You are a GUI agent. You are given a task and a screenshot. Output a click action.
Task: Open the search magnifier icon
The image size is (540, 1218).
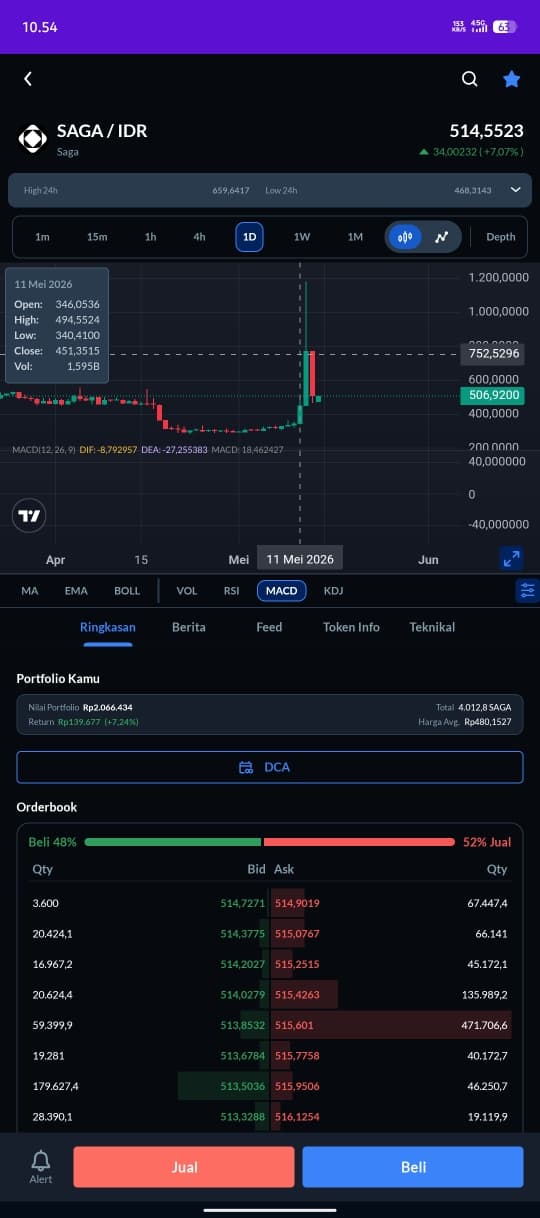click(x=470, y=79)
